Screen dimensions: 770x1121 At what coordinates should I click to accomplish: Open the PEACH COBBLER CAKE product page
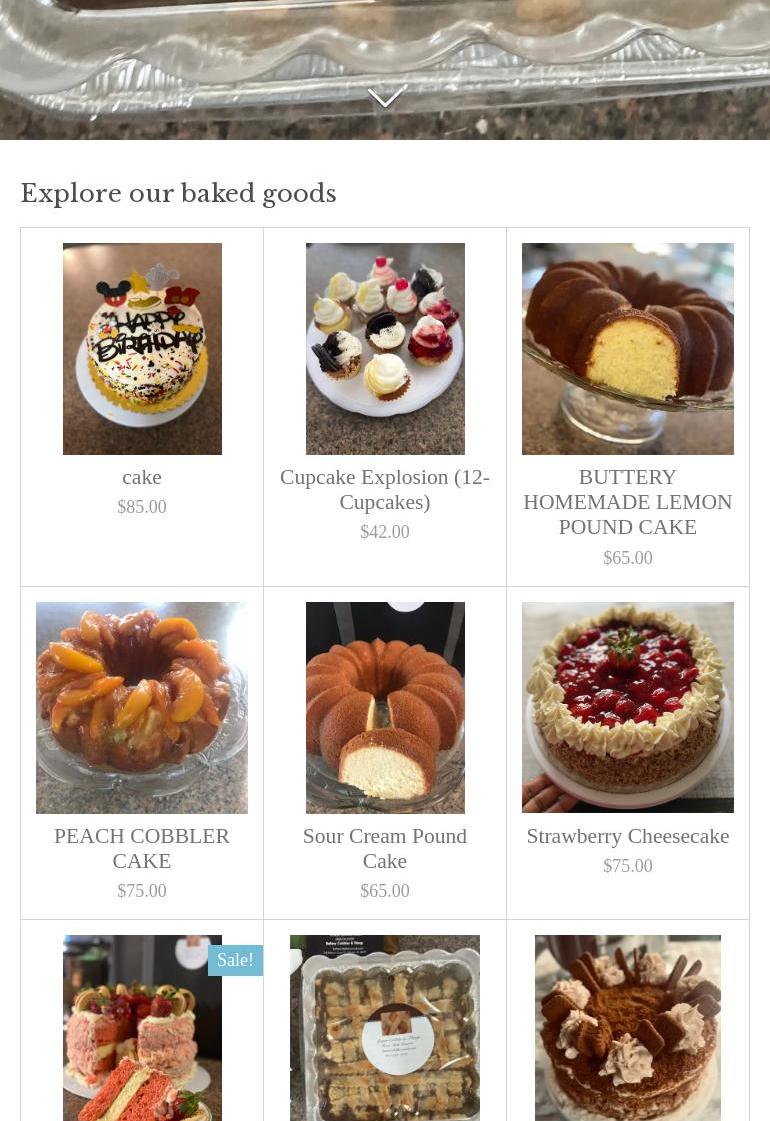(142, 848)
